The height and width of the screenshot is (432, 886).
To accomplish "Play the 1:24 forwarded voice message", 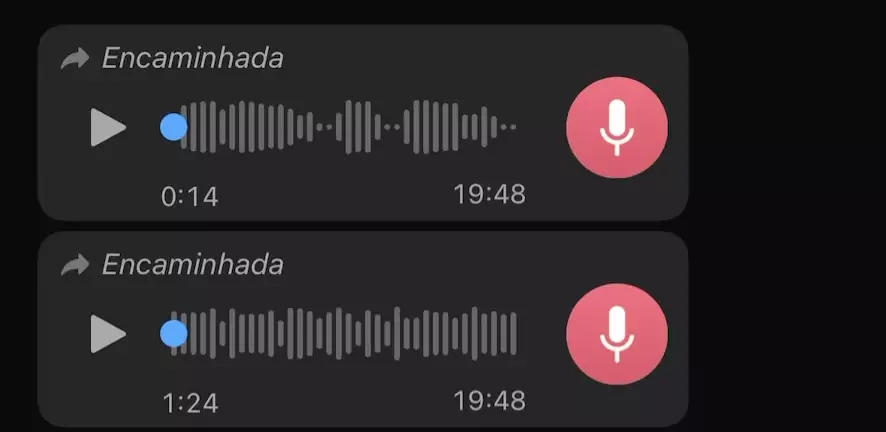I will coord(108,333).
